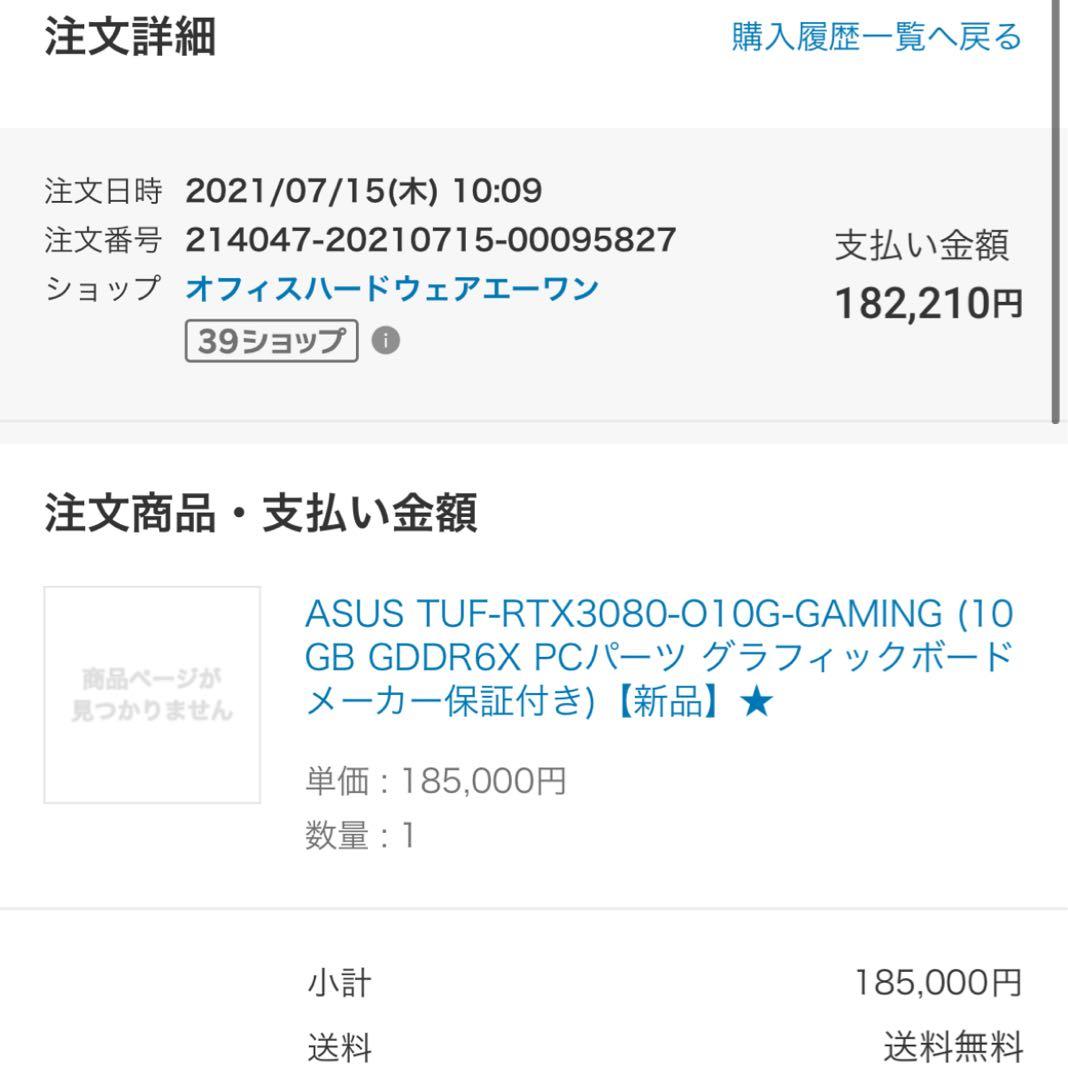Return to the purchase history list (購入履歴一覧へ戻る)

tap(876, 38)
